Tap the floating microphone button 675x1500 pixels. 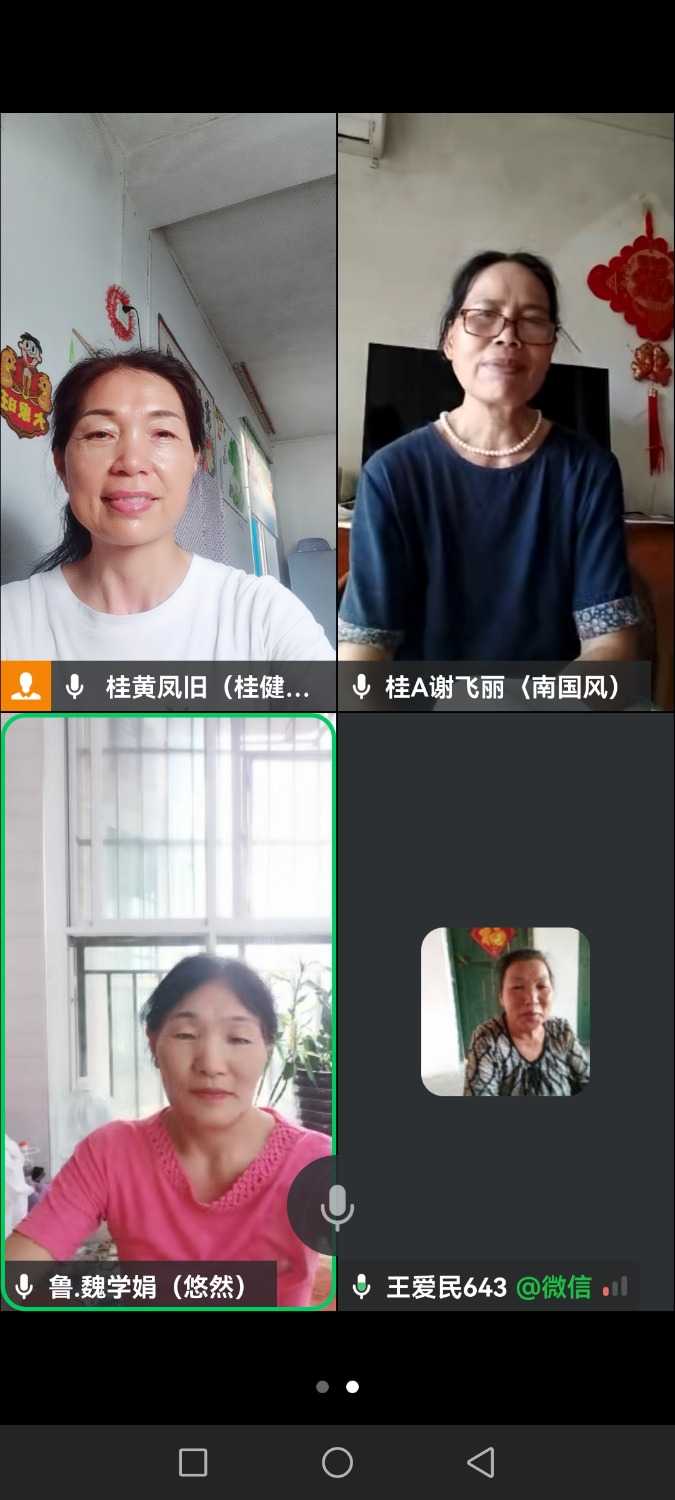[x=336, y=1206]
